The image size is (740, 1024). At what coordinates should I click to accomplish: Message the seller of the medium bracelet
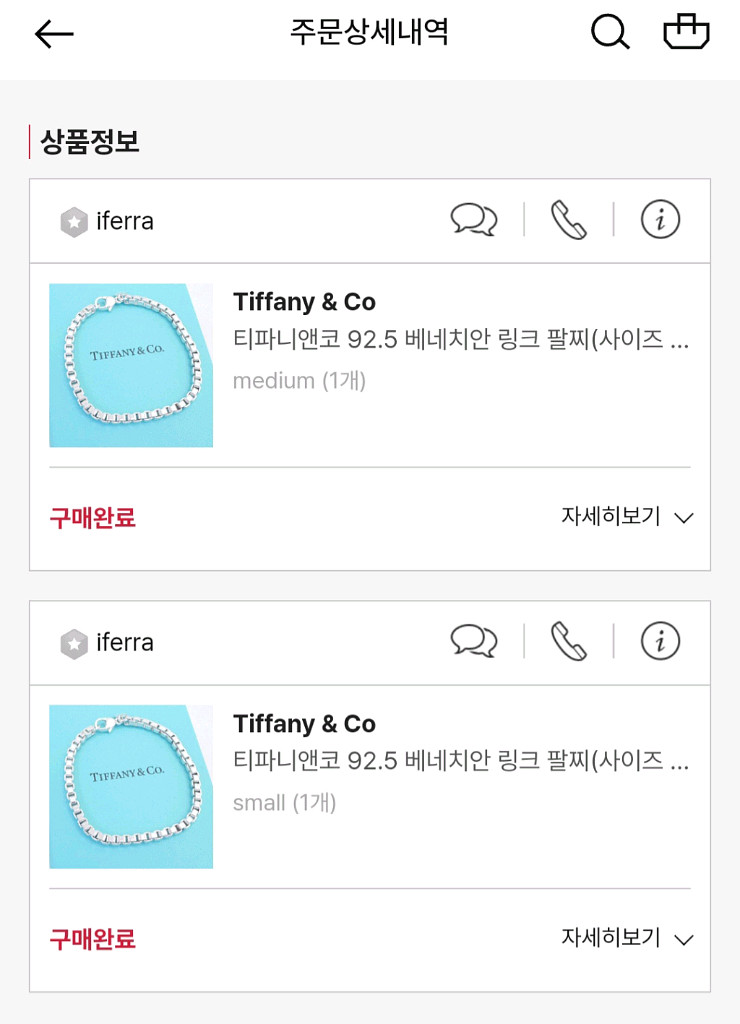click(474, 219)
